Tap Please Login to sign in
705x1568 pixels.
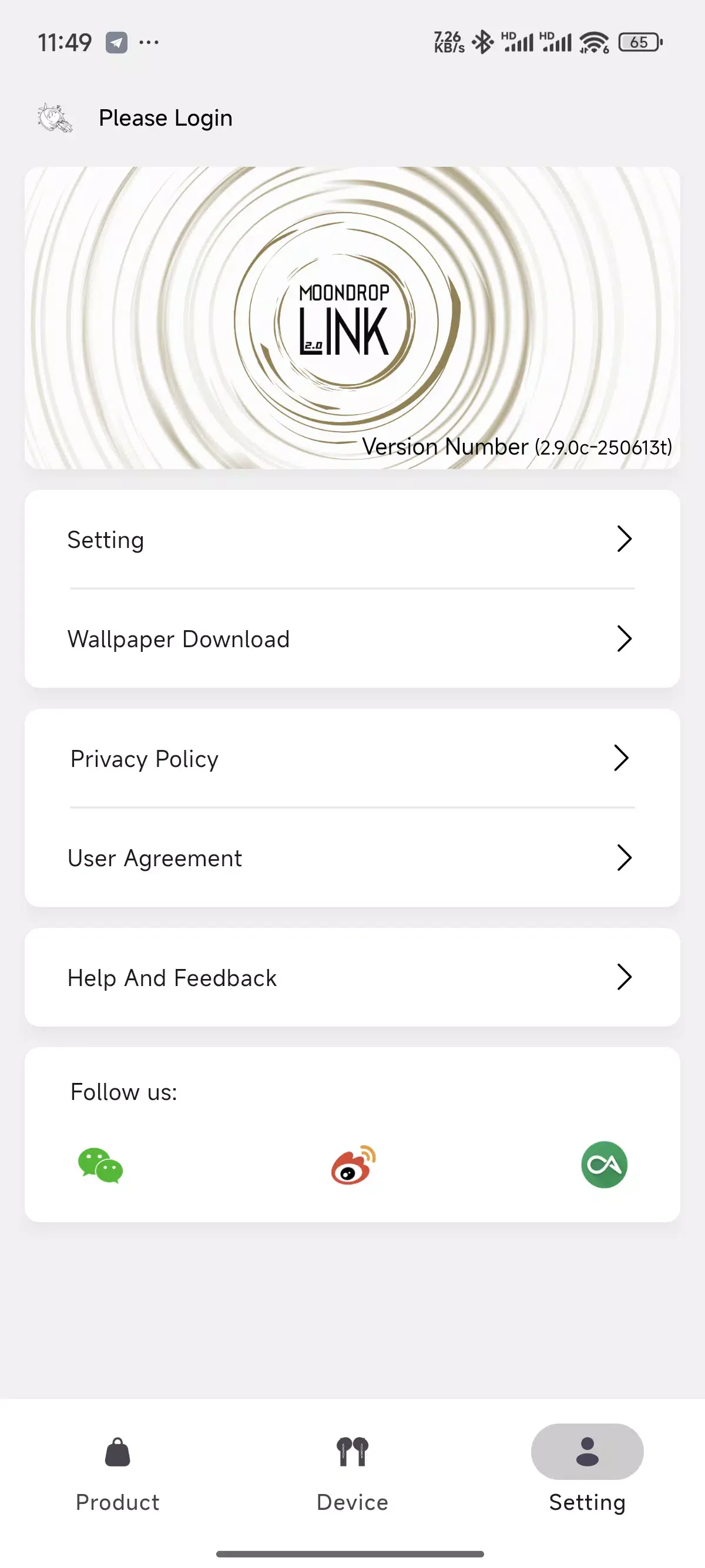point(165,118)
